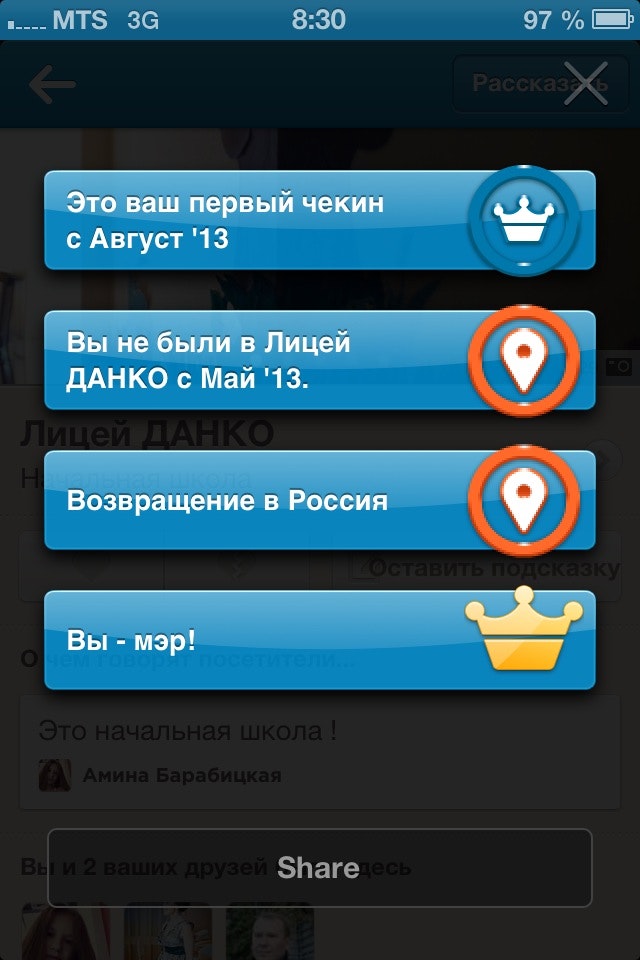The image size is (640, 960).
Task: Close the check-in overlay with the X
Action: click(x=585, y=83)
